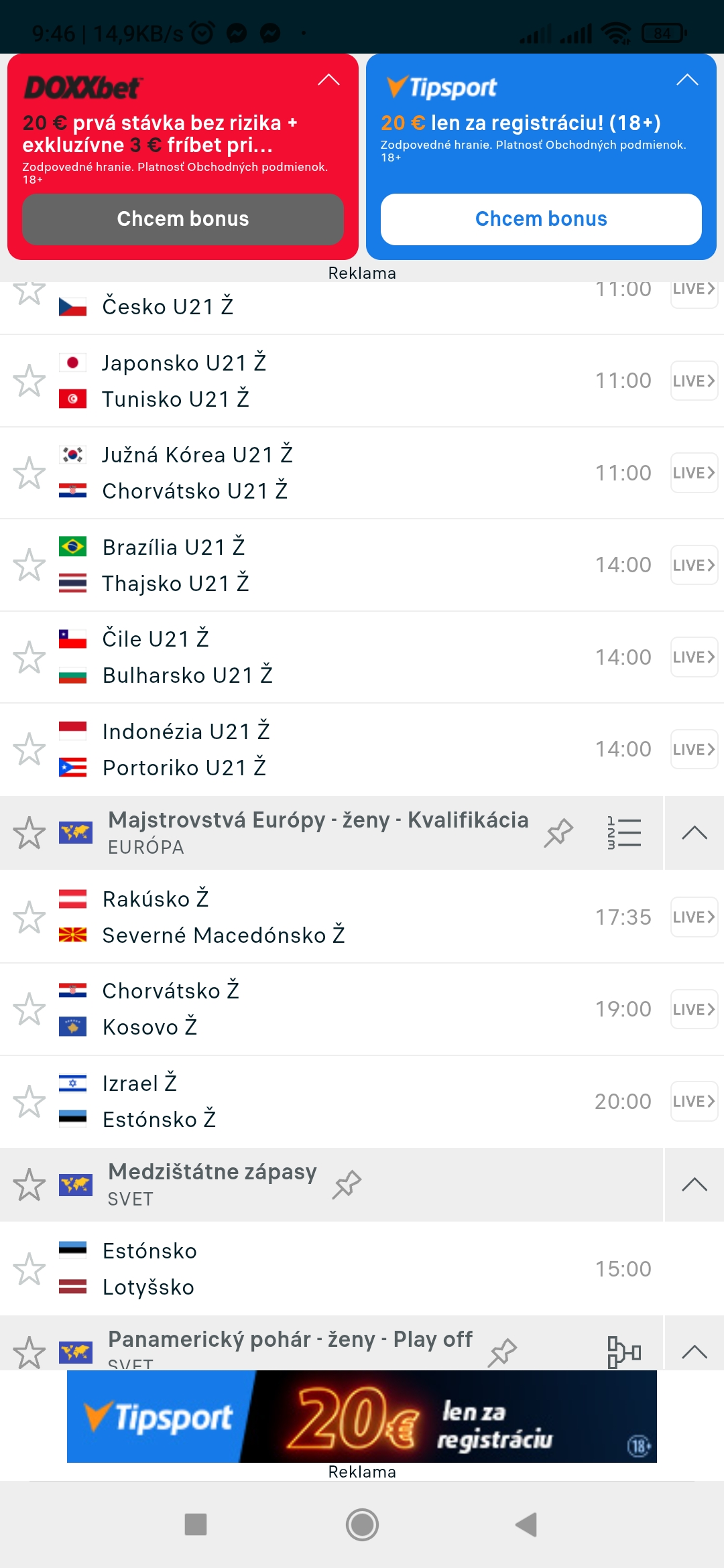Star the Čile U21 Ž vs Bulharsko match
The width and height of the screenshot is (724, 1568).
coord(29,657)
